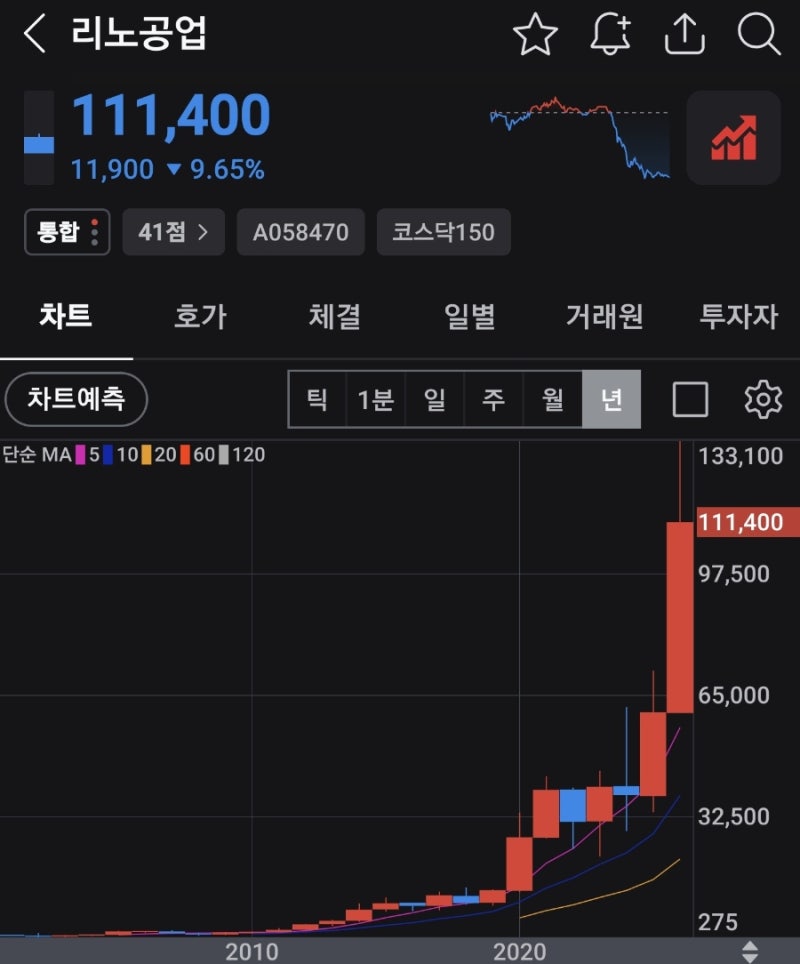Click the notification bell icon
This screenshot has height=964, width=800.
coord(611,33)
